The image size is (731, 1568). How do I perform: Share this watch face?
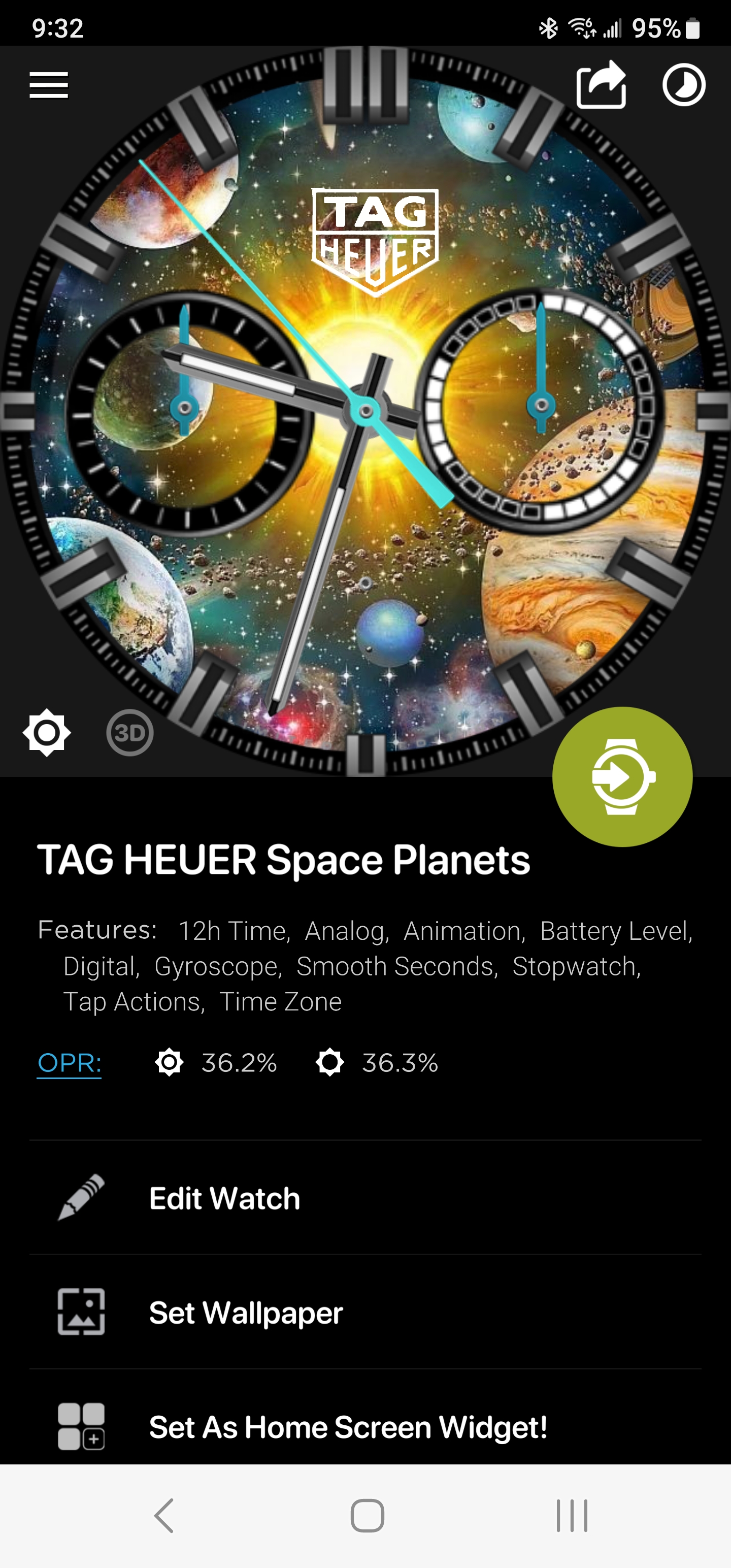(x=602, y=85)
